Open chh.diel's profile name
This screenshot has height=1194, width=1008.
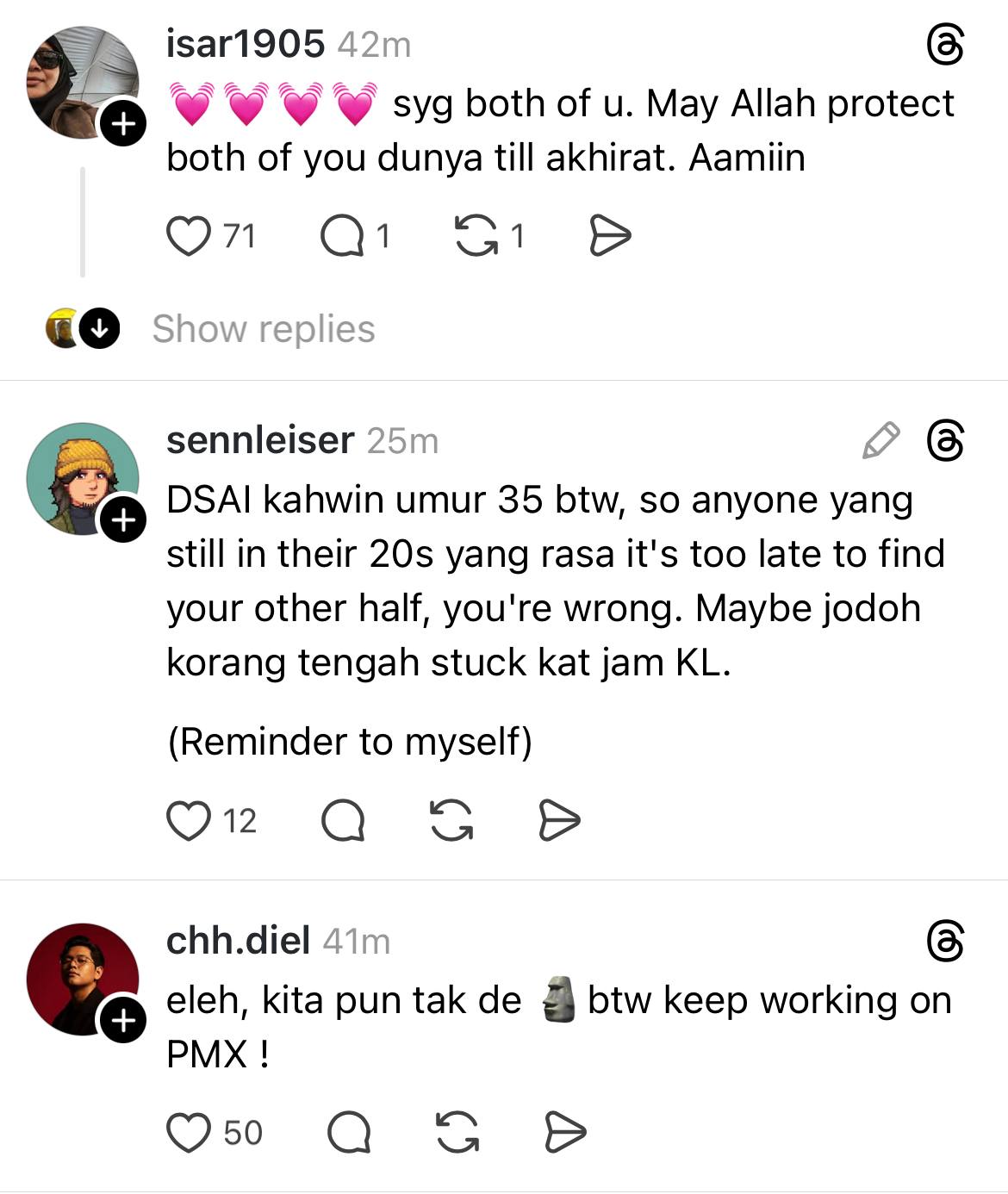click(238, 941)
